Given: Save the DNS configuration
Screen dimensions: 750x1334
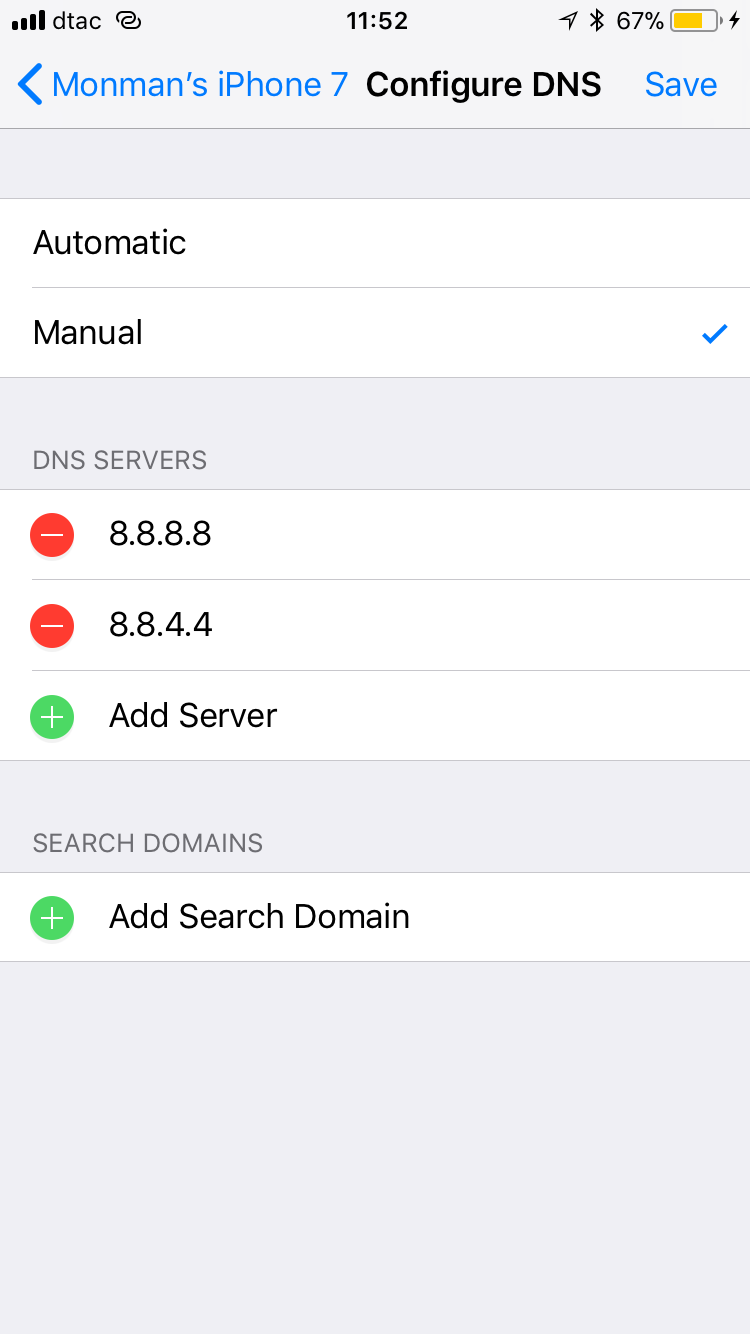Looking at the screenshot, I should coord(680,85).
